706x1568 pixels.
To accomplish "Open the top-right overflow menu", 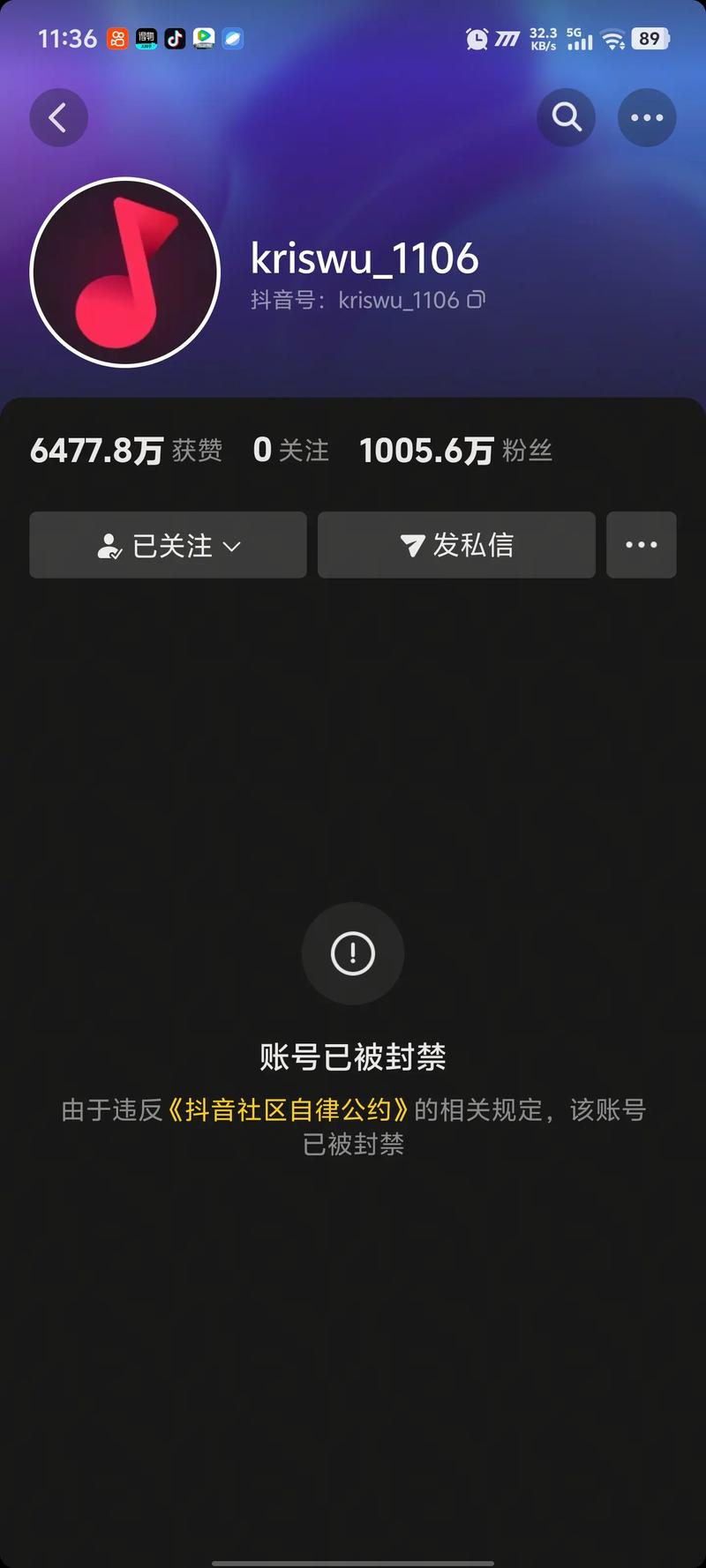I will point(647,117).
